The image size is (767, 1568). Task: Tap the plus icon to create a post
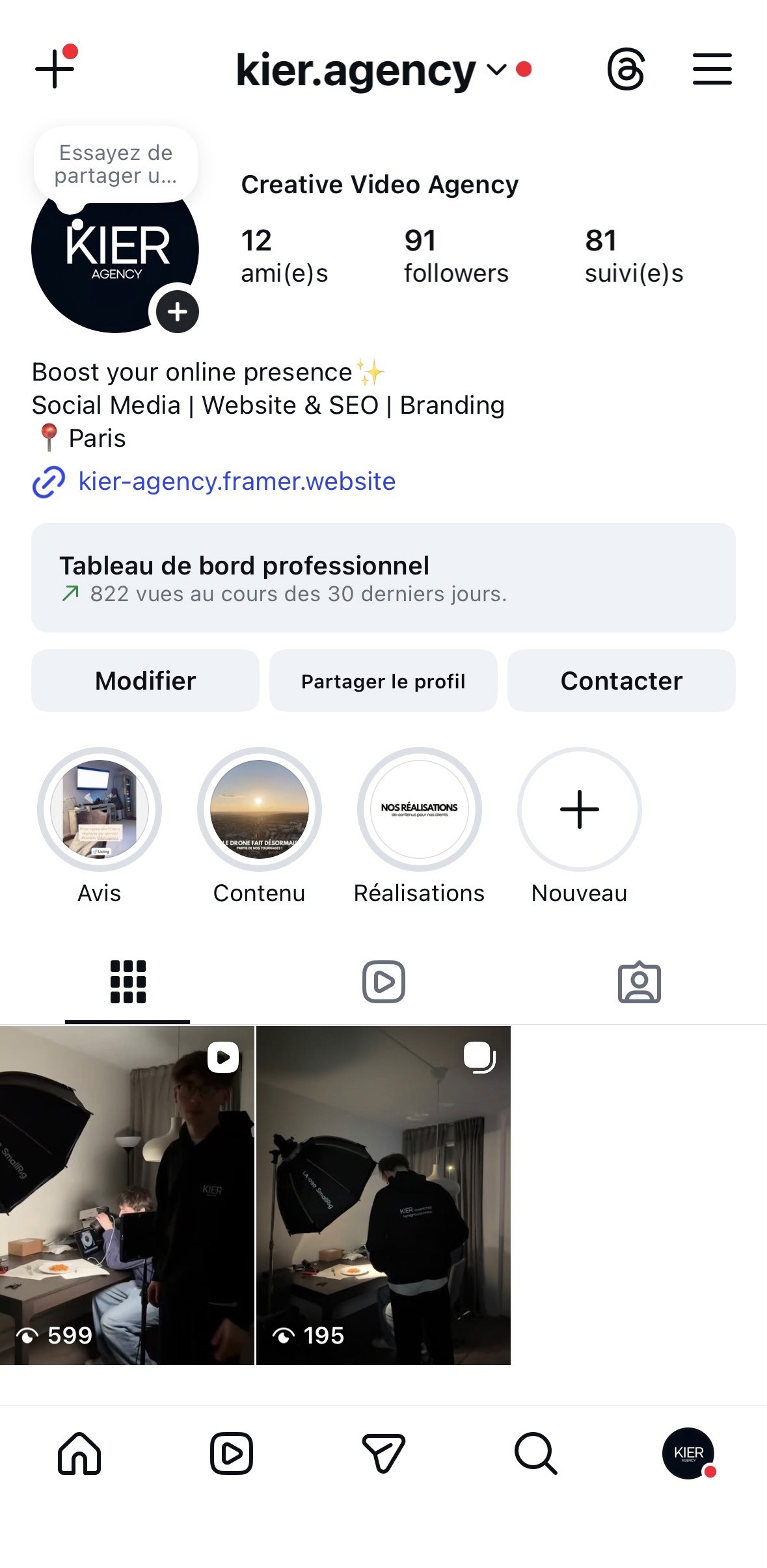(x=55, y=69)
